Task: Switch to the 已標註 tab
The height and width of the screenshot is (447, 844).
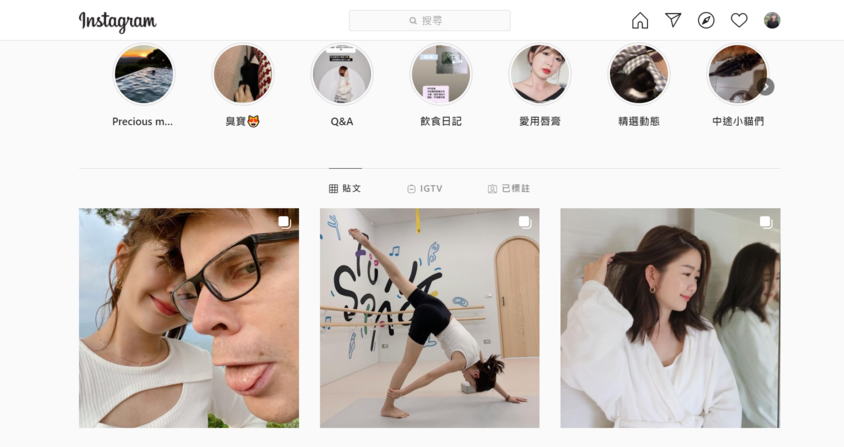Action: [x=509, y=188]
